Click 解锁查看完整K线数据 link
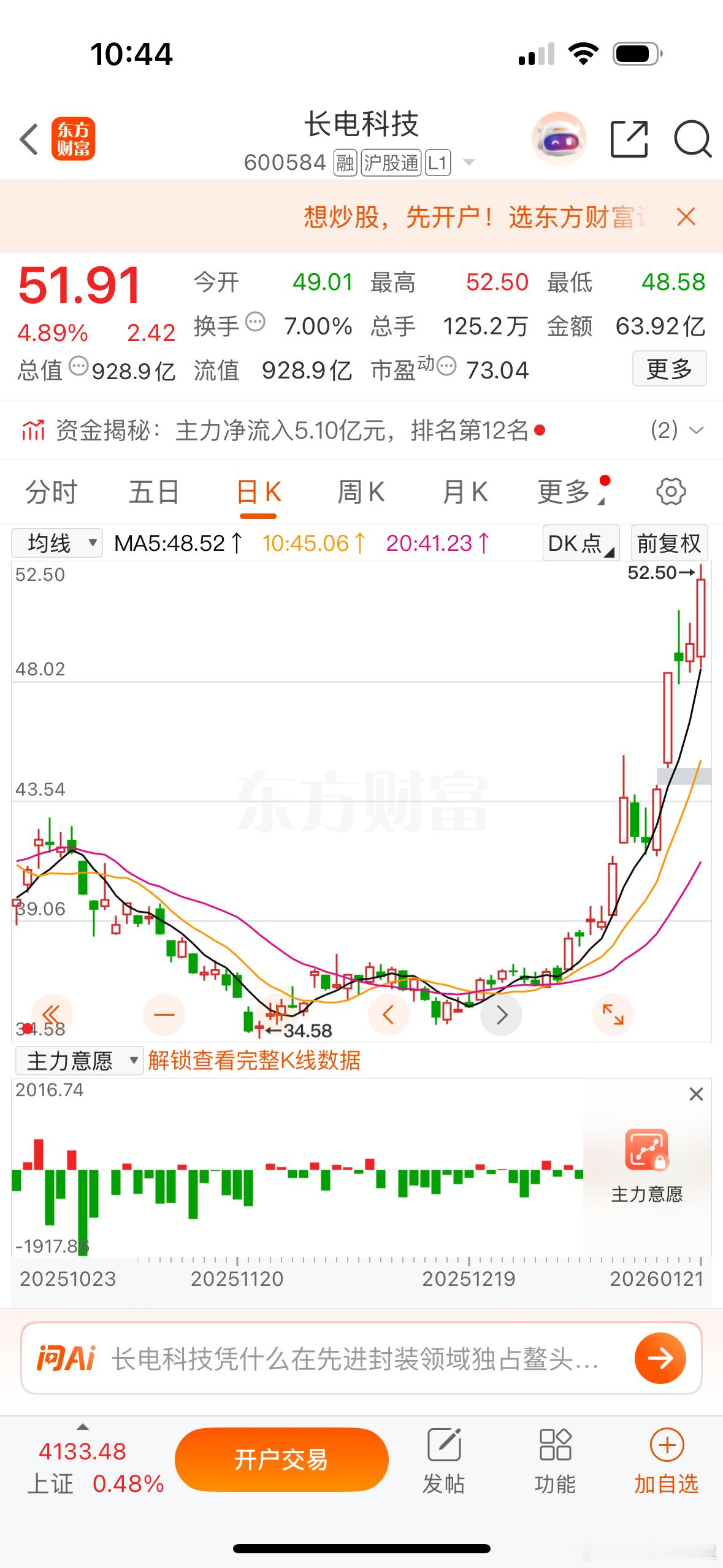Screen dimensions: 723x1568 (255, 1060)
